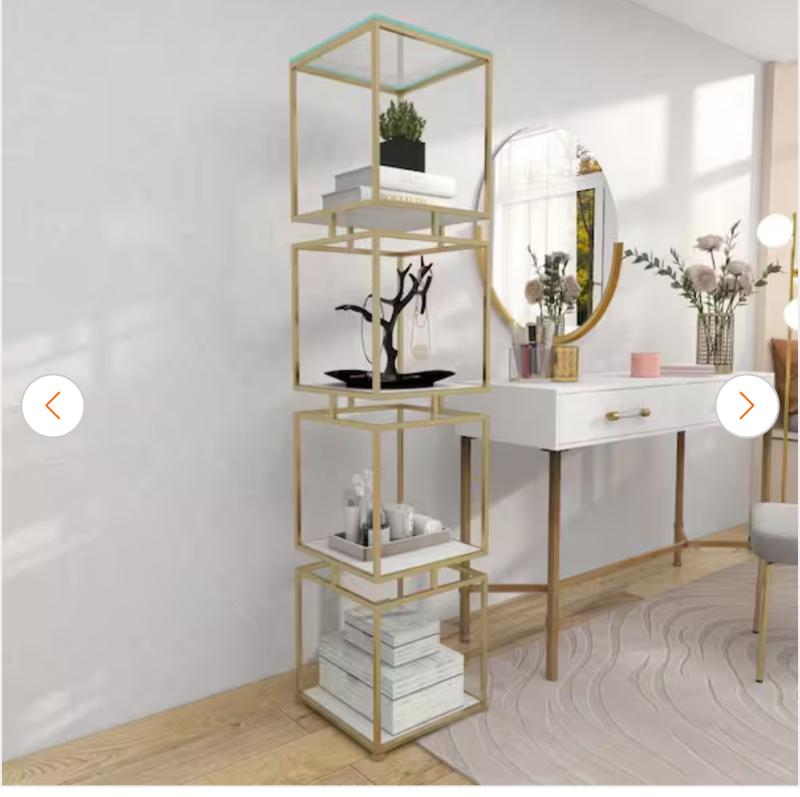Go to the next product image
The image size is (800, 797).
746,406
